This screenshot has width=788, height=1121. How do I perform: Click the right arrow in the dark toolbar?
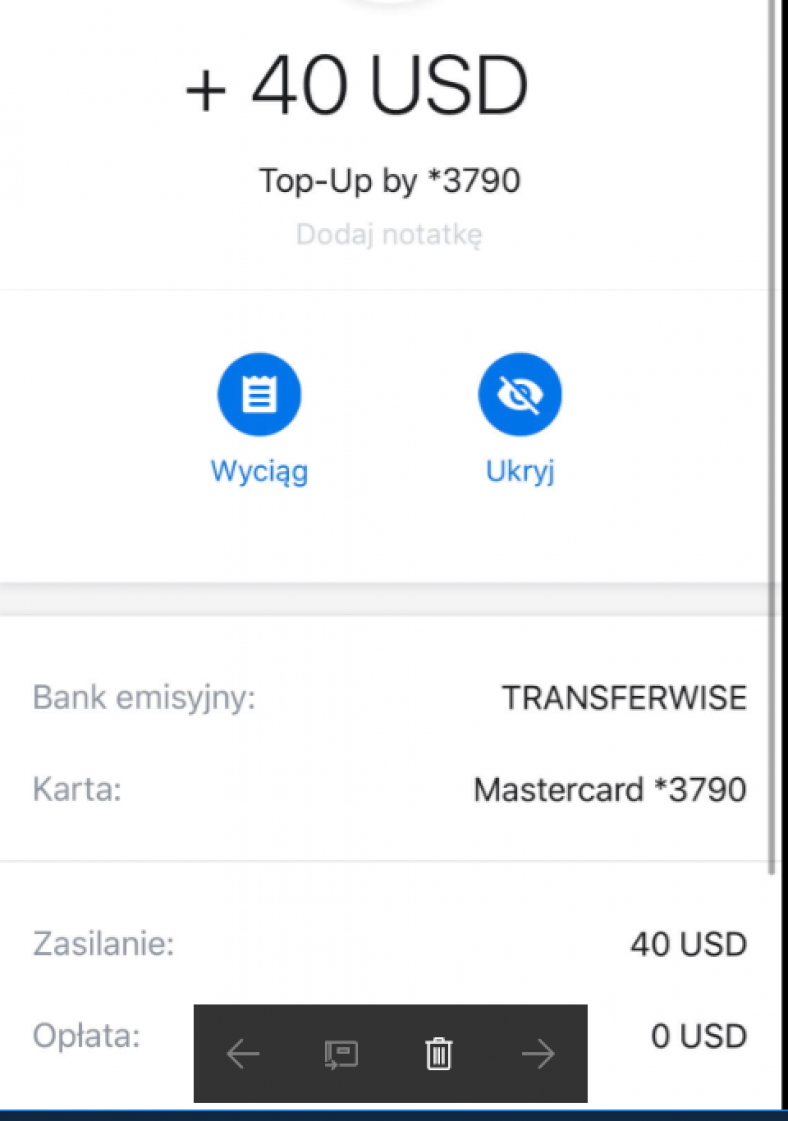(x=538, y=1053)
